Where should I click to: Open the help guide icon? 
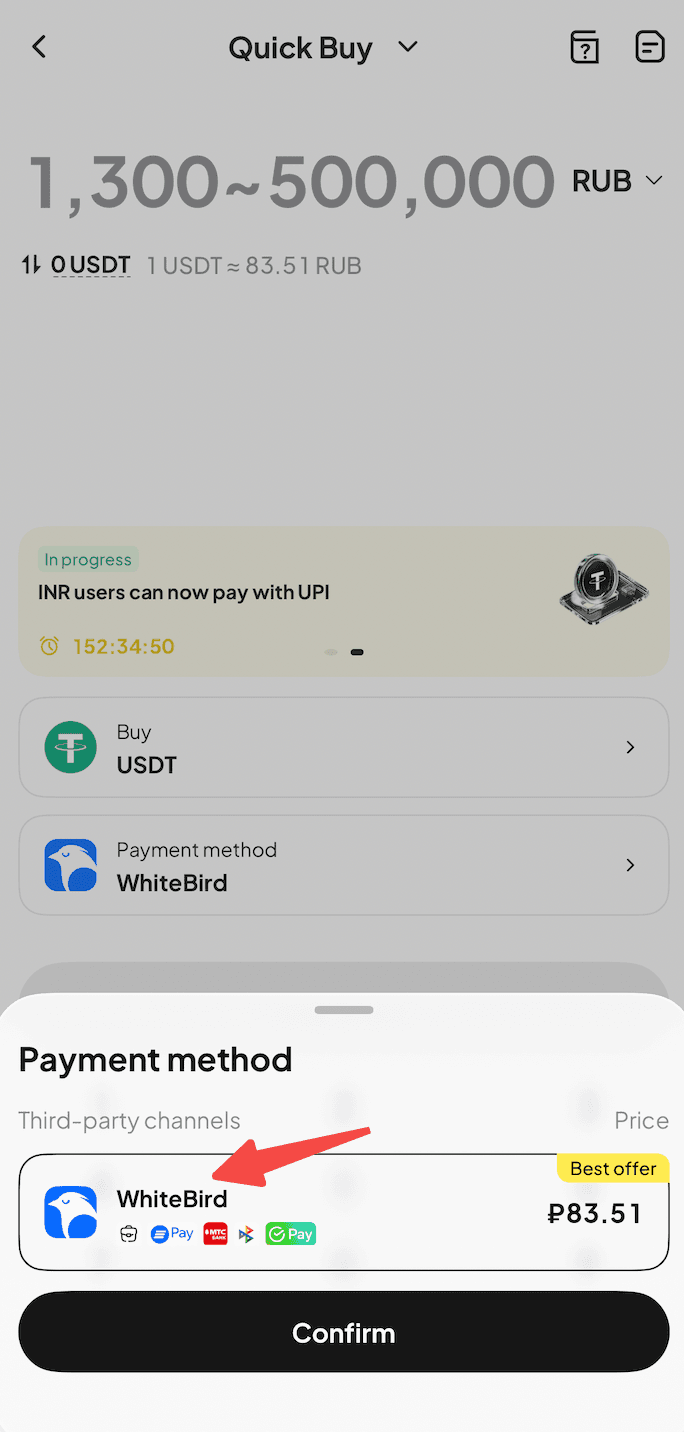coord(584,47)
